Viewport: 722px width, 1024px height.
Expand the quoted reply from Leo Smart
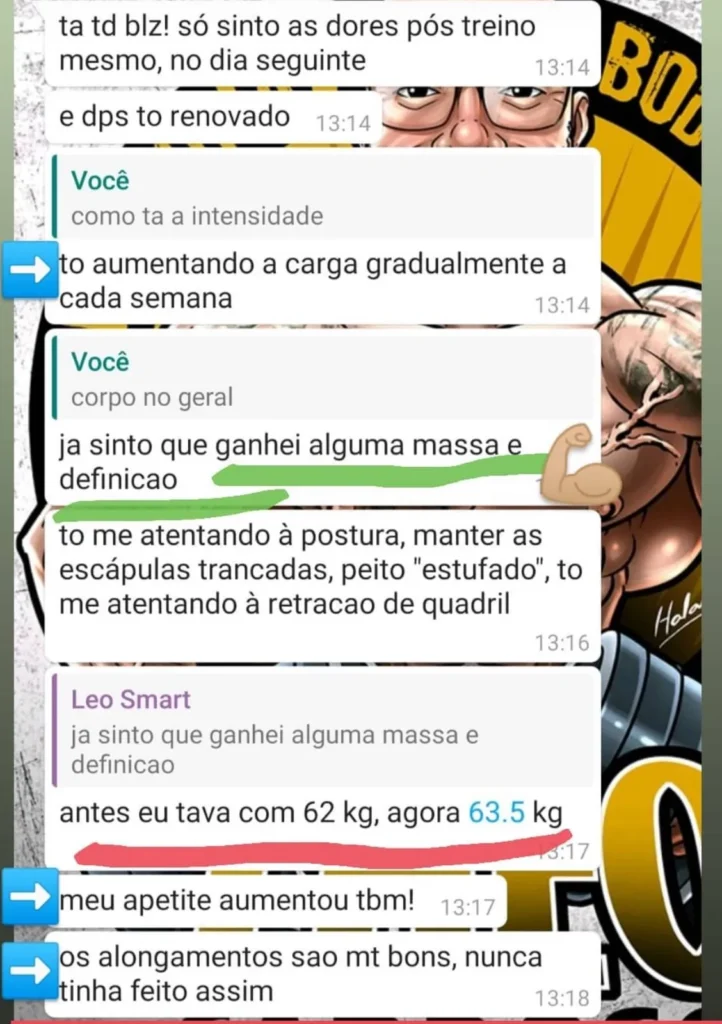(x=330, y=735)
